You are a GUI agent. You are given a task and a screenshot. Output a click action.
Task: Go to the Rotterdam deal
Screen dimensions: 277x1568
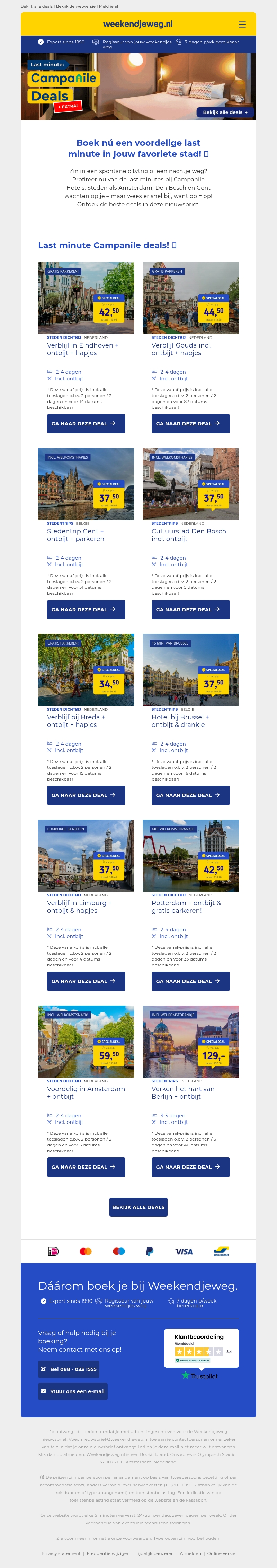pyautogui.click(x=190, y=981)
